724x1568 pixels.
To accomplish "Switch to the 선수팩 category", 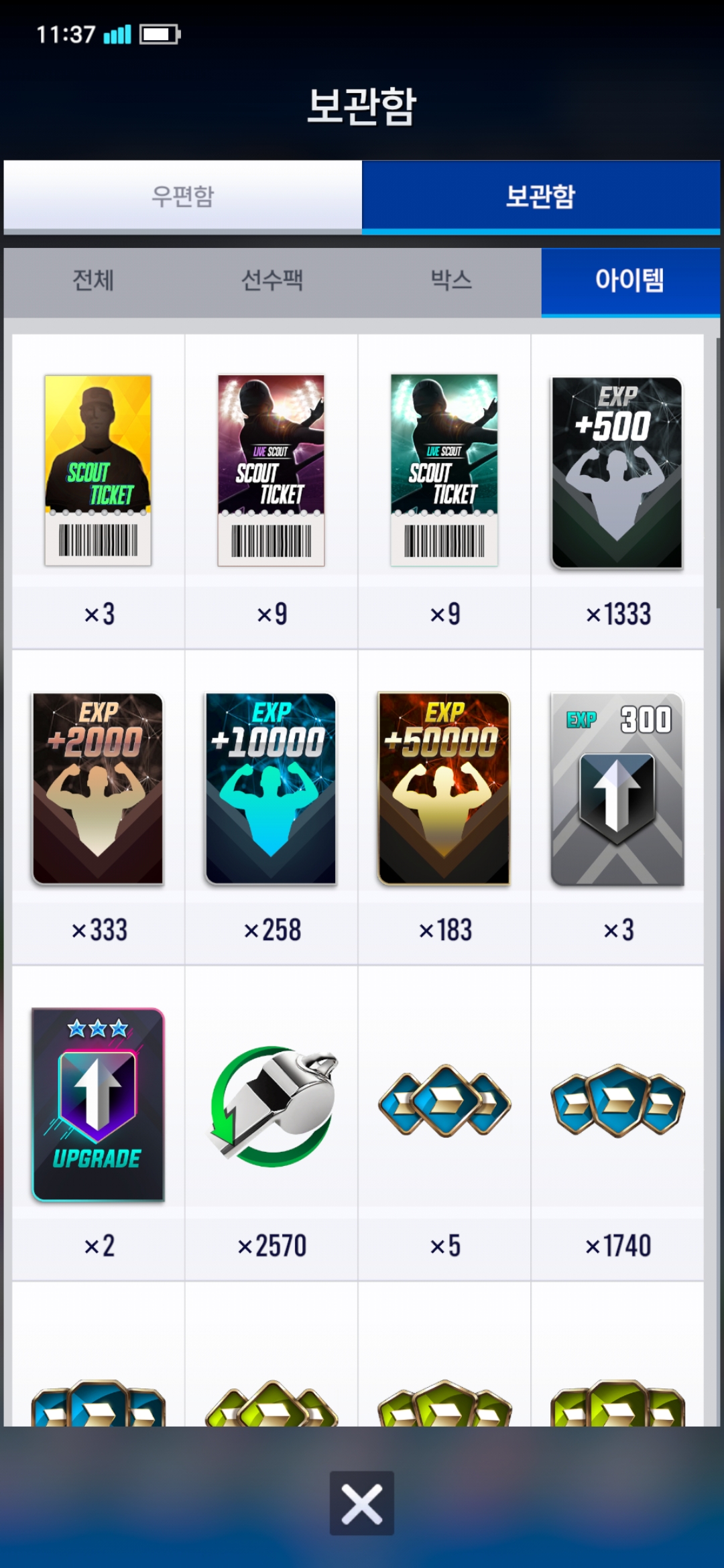I will click(x=272, y=281).
